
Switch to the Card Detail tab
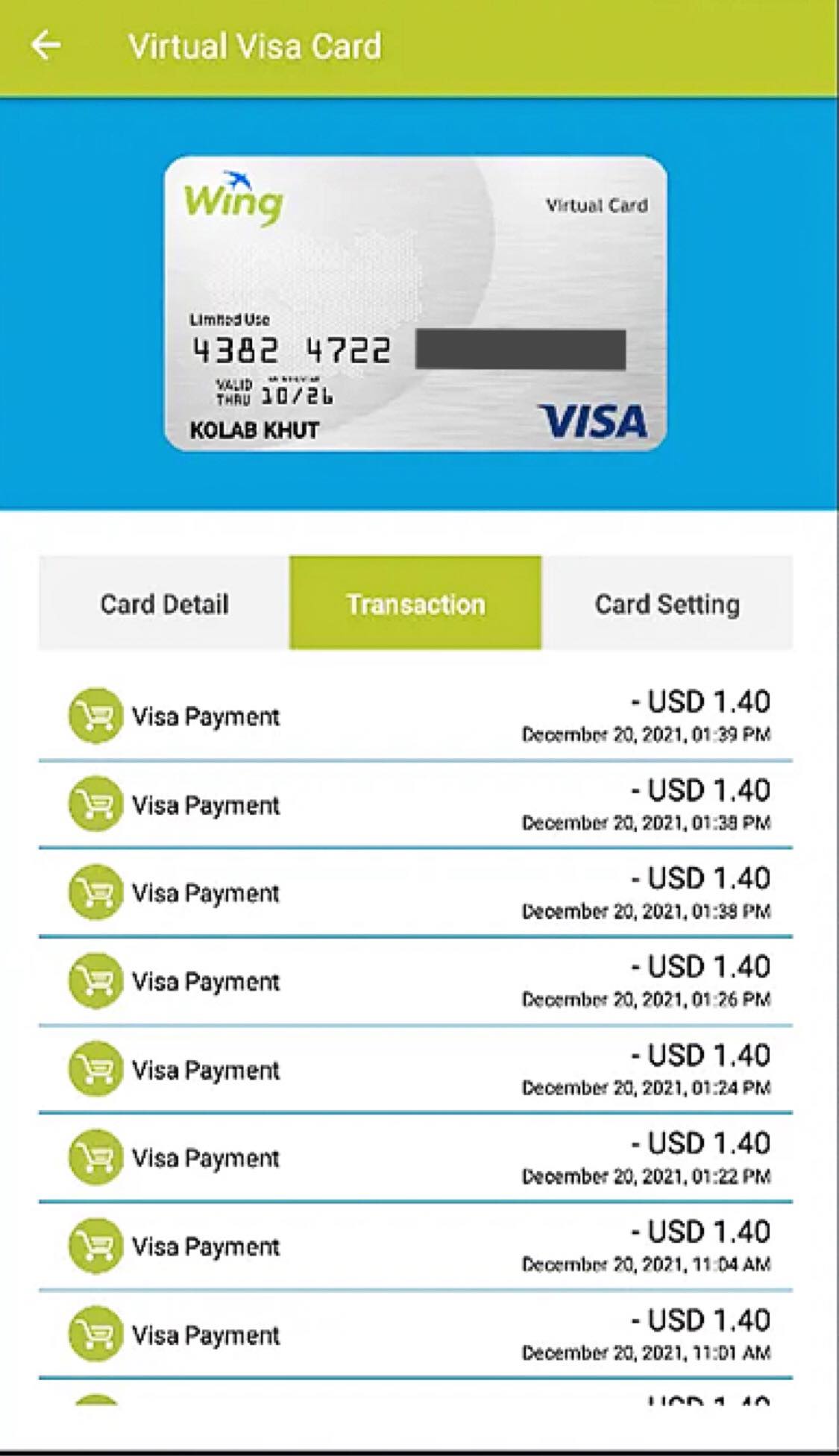pyautogui.click(x=164, y=603)
